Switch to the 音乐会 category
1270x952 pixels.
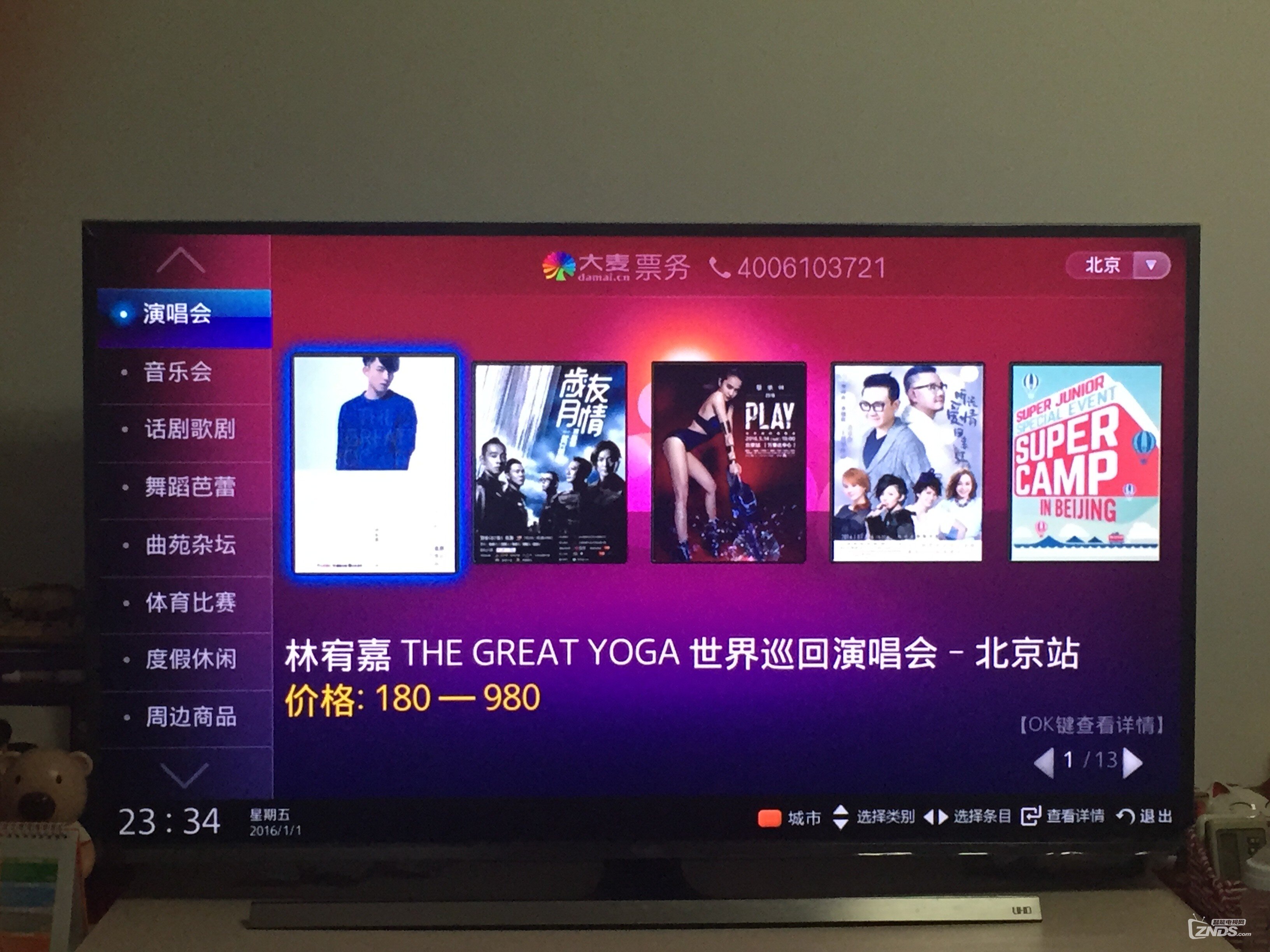(x=178, y=372)
